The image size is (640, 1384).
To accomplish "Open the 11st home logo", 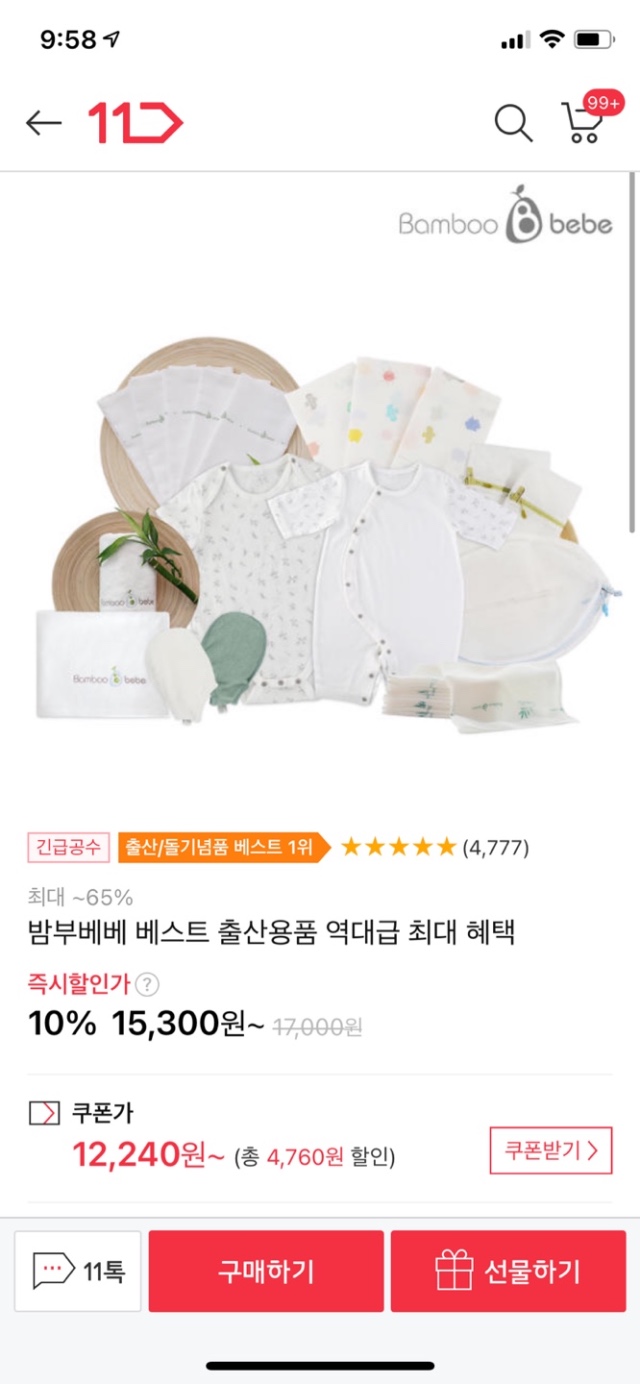I will pyautogui.click(x=135, y=123).
